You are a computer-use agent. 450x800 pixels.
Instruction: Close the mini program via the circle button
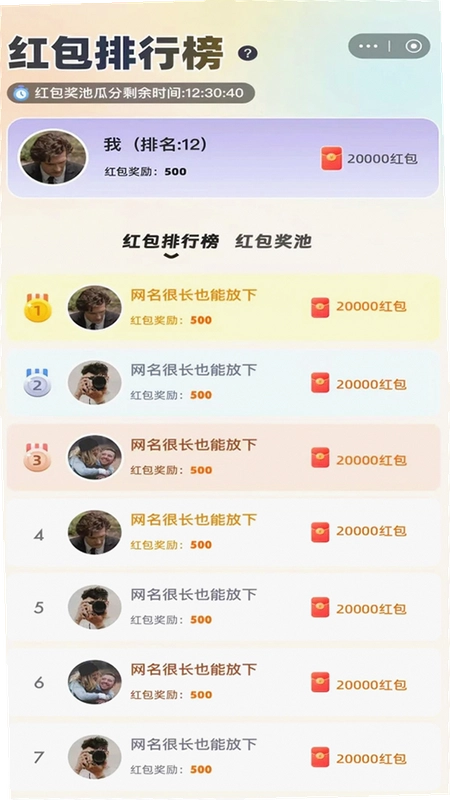click(413, 46)
